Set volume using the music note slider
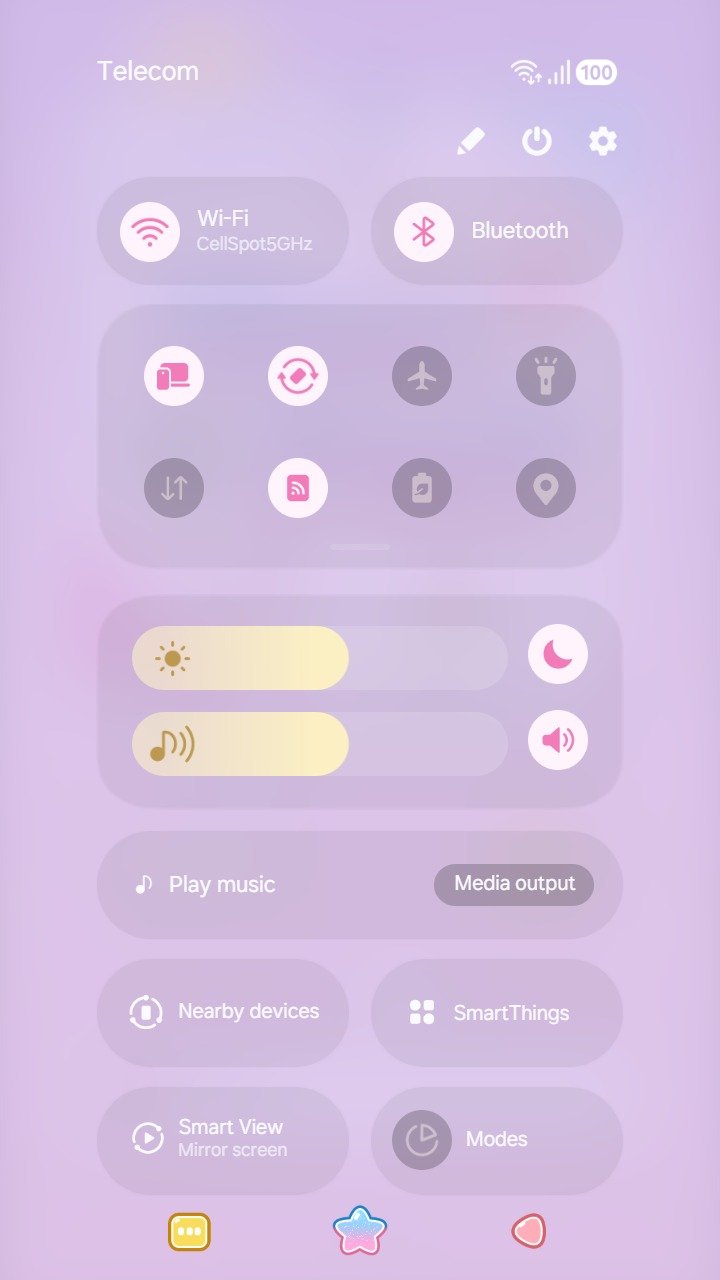The image size is (720, 1280). (320, 744)
